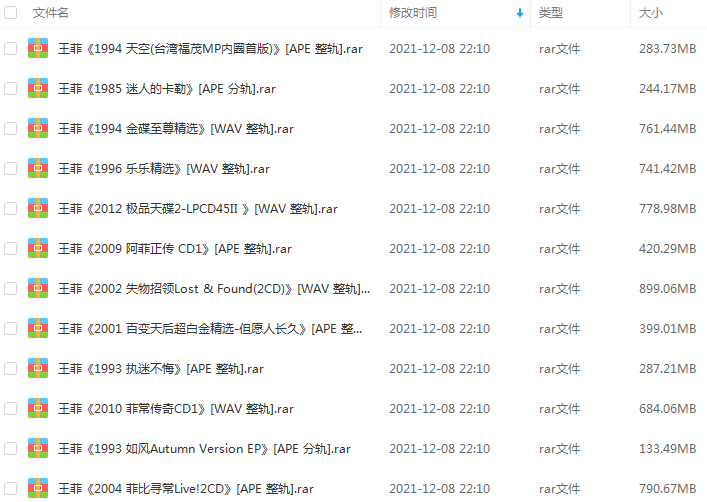Select checkbox for 1985 迷人的卡勒

pyautogui.click(x=11, y=88)
